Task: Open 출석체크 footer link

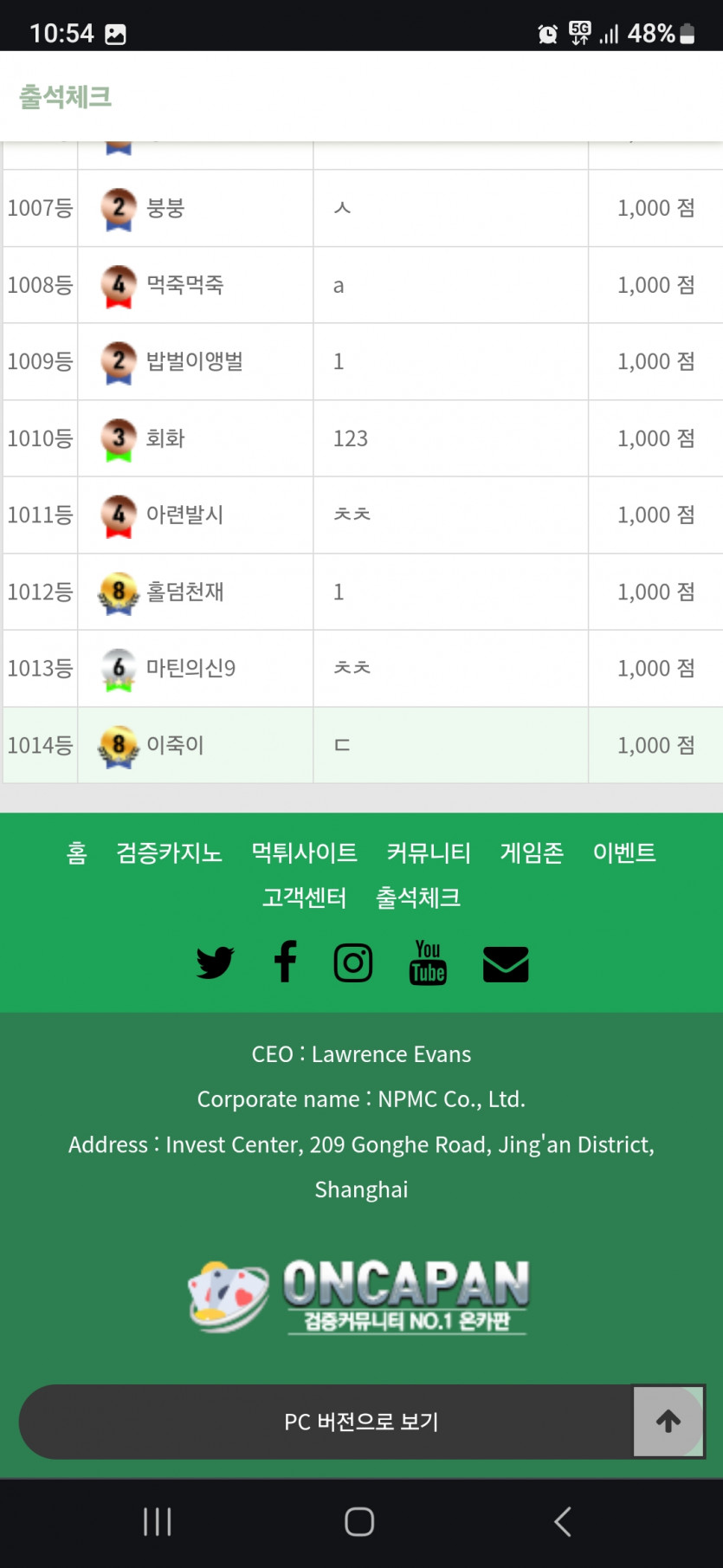Action: (418, 897)
